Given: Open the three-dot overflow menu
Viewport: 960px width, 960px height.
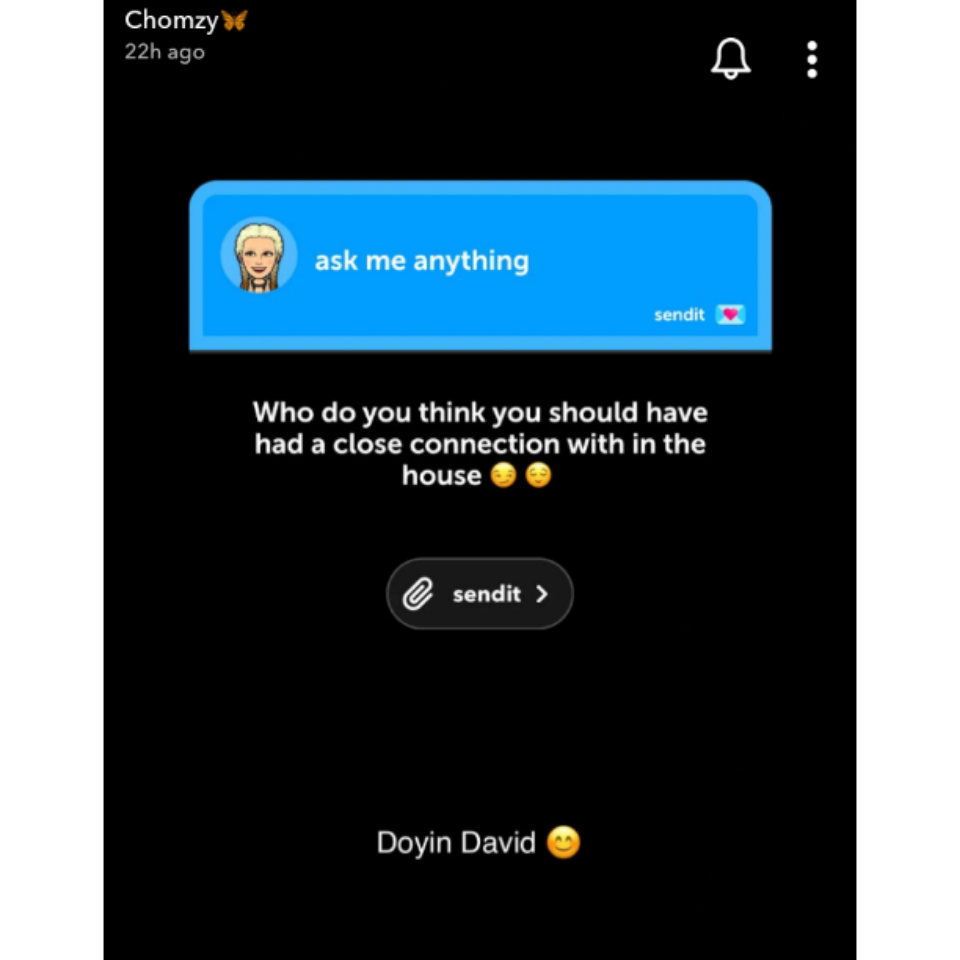Looking at the screenshot, I should [812, 60].
